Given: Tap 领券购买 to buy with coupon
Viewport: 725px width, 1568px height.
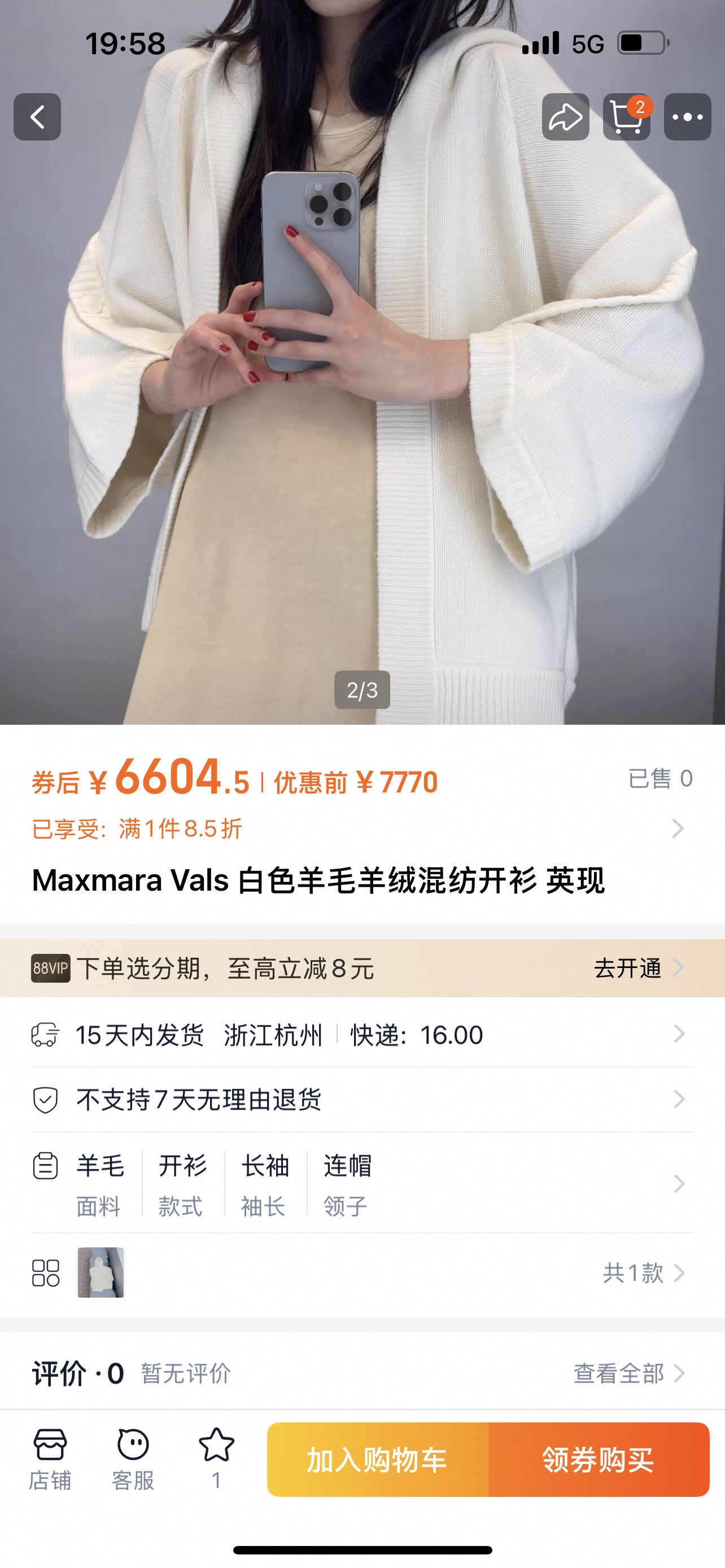Looking at the screenshot, I should 599,1460.
